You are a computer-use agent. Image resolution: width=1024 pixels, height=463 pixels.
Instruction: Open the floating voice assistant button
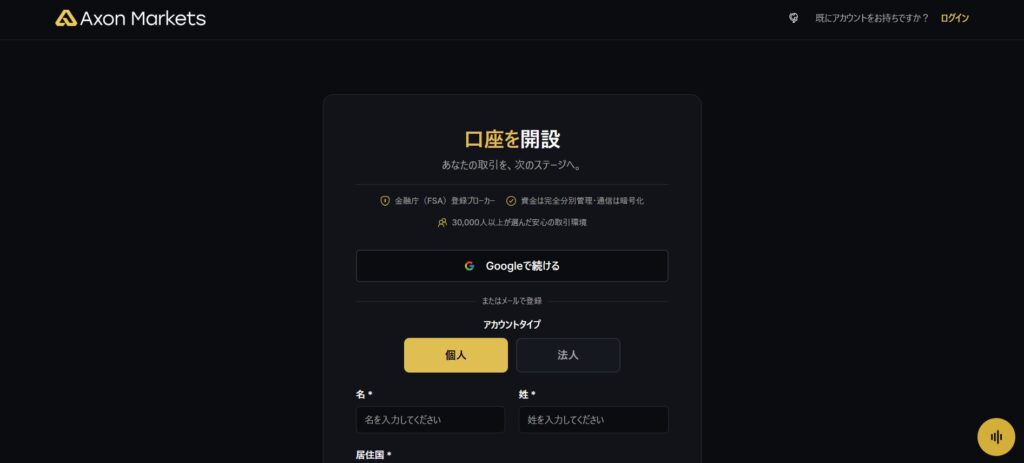coord(995,436)
